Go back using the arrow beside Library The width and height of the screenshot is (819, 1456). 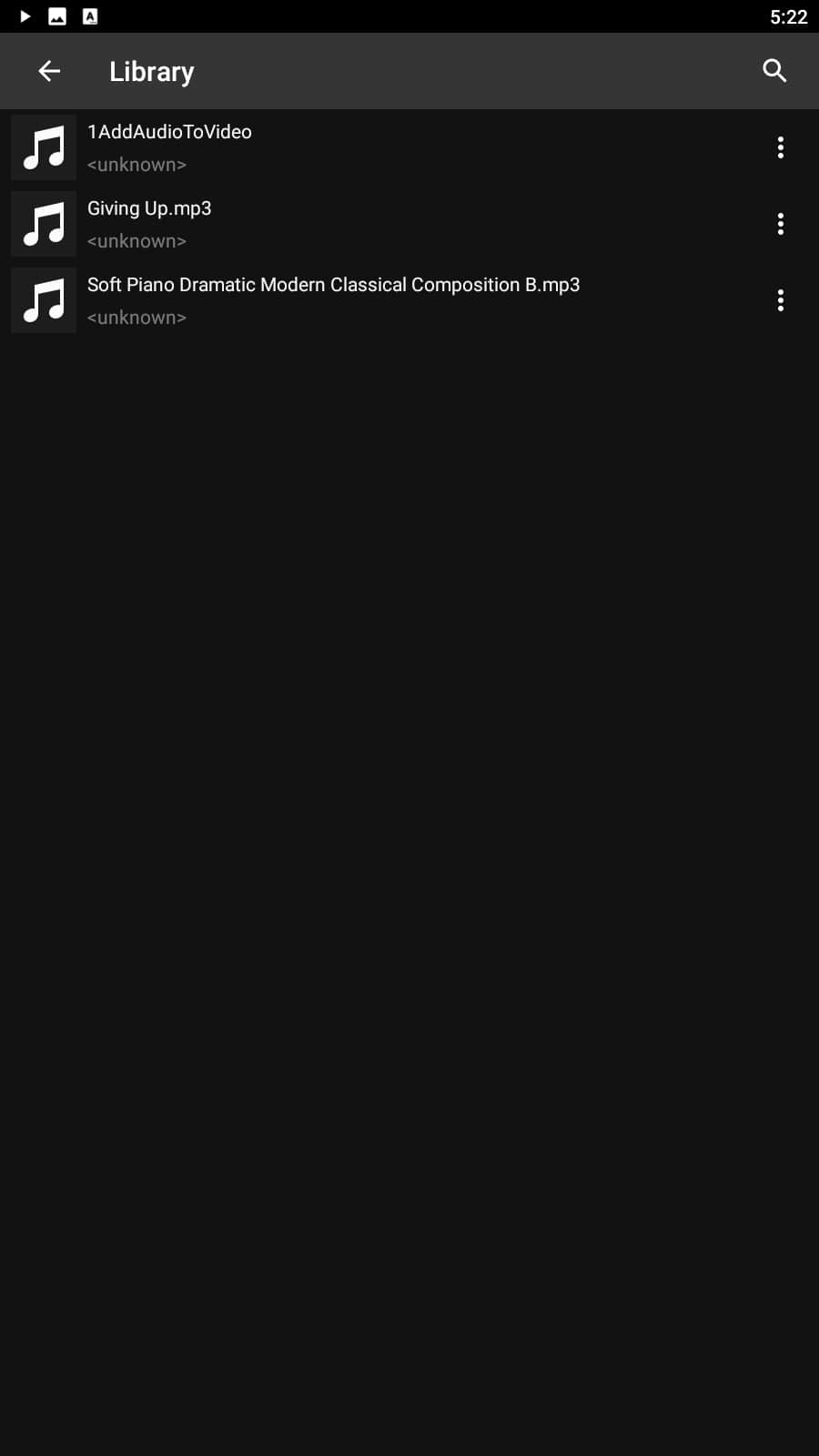click(49, 71)
